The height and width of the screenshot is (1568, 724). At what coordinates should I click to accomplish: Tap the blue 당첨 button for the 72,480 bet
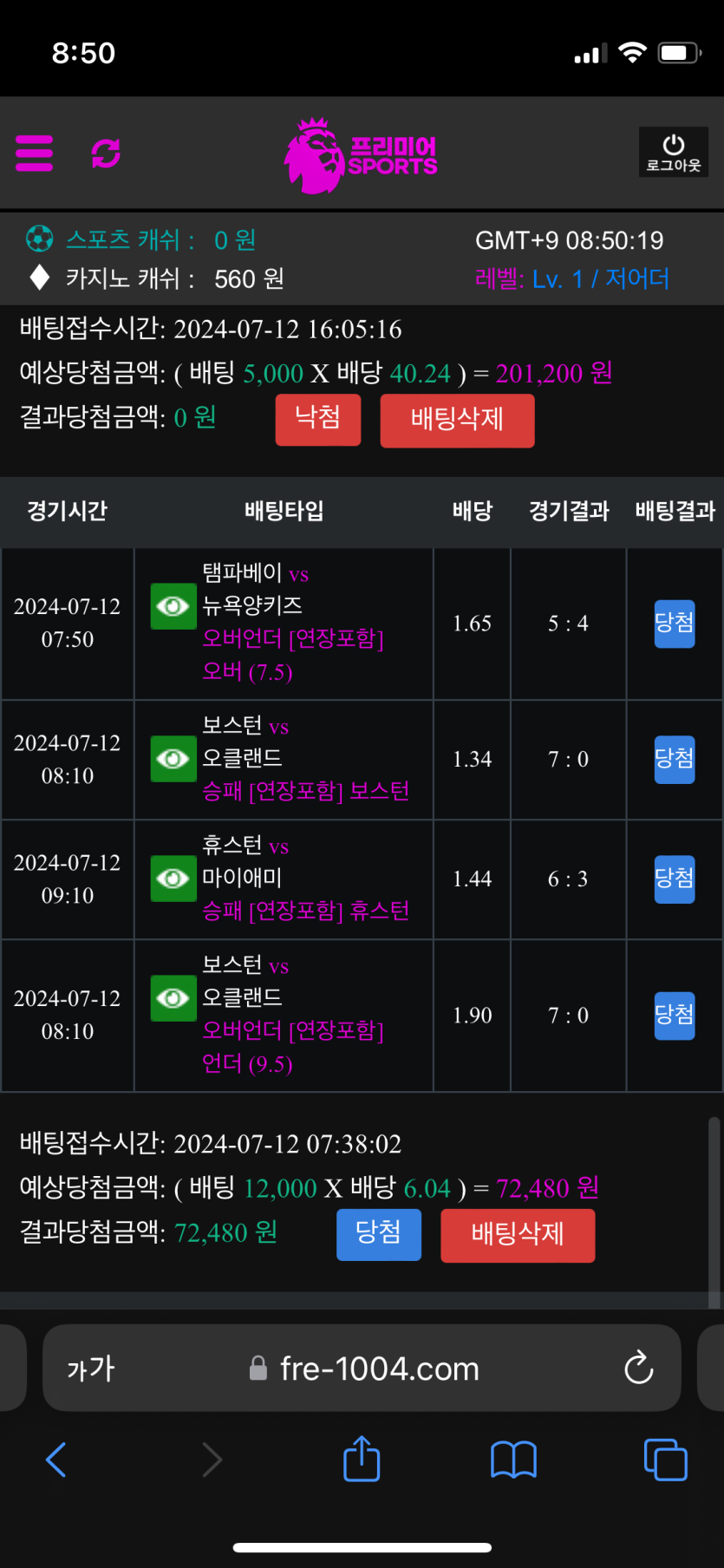(378, 1234)
